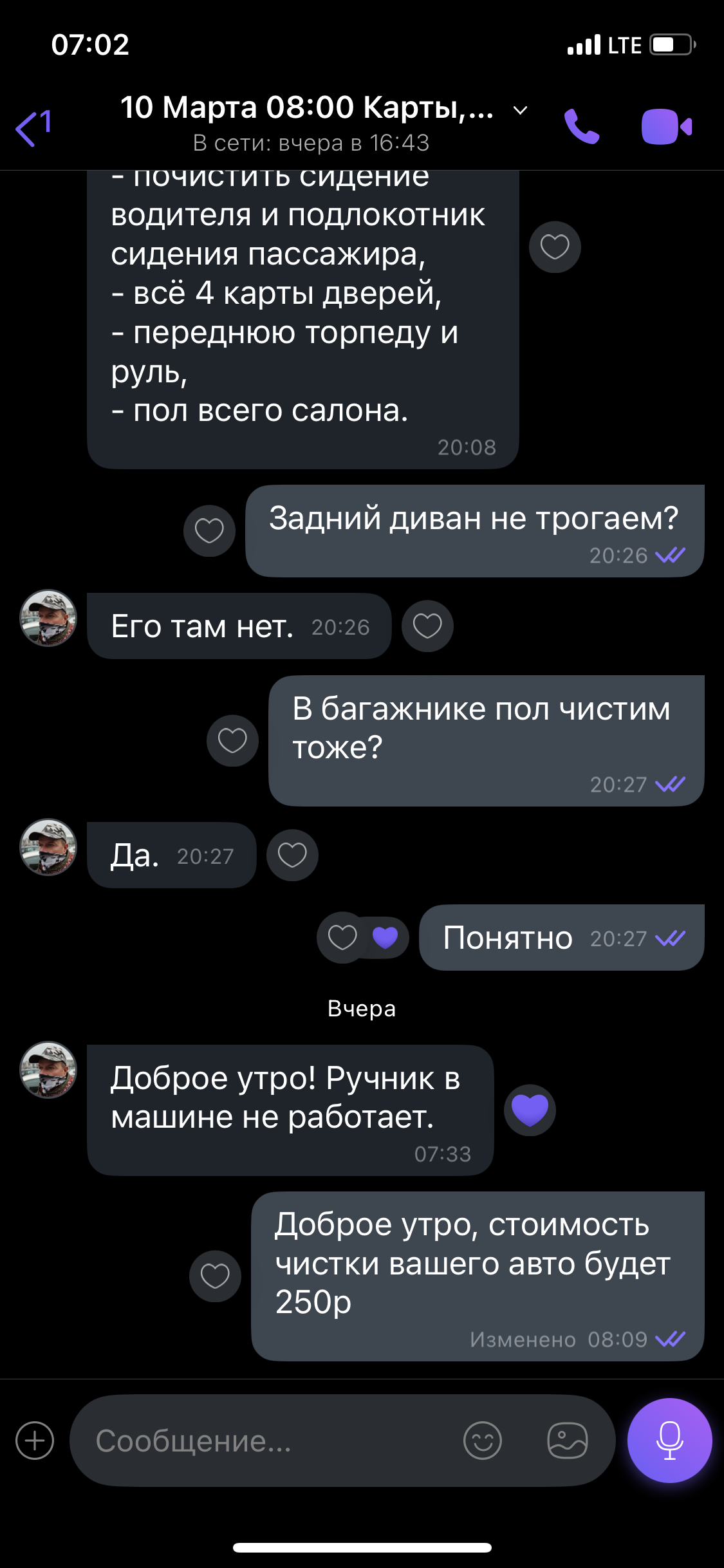Record a voice message with the microphone
The width and height of the screenshot is (724, 1568).
tap(669, 1441)
